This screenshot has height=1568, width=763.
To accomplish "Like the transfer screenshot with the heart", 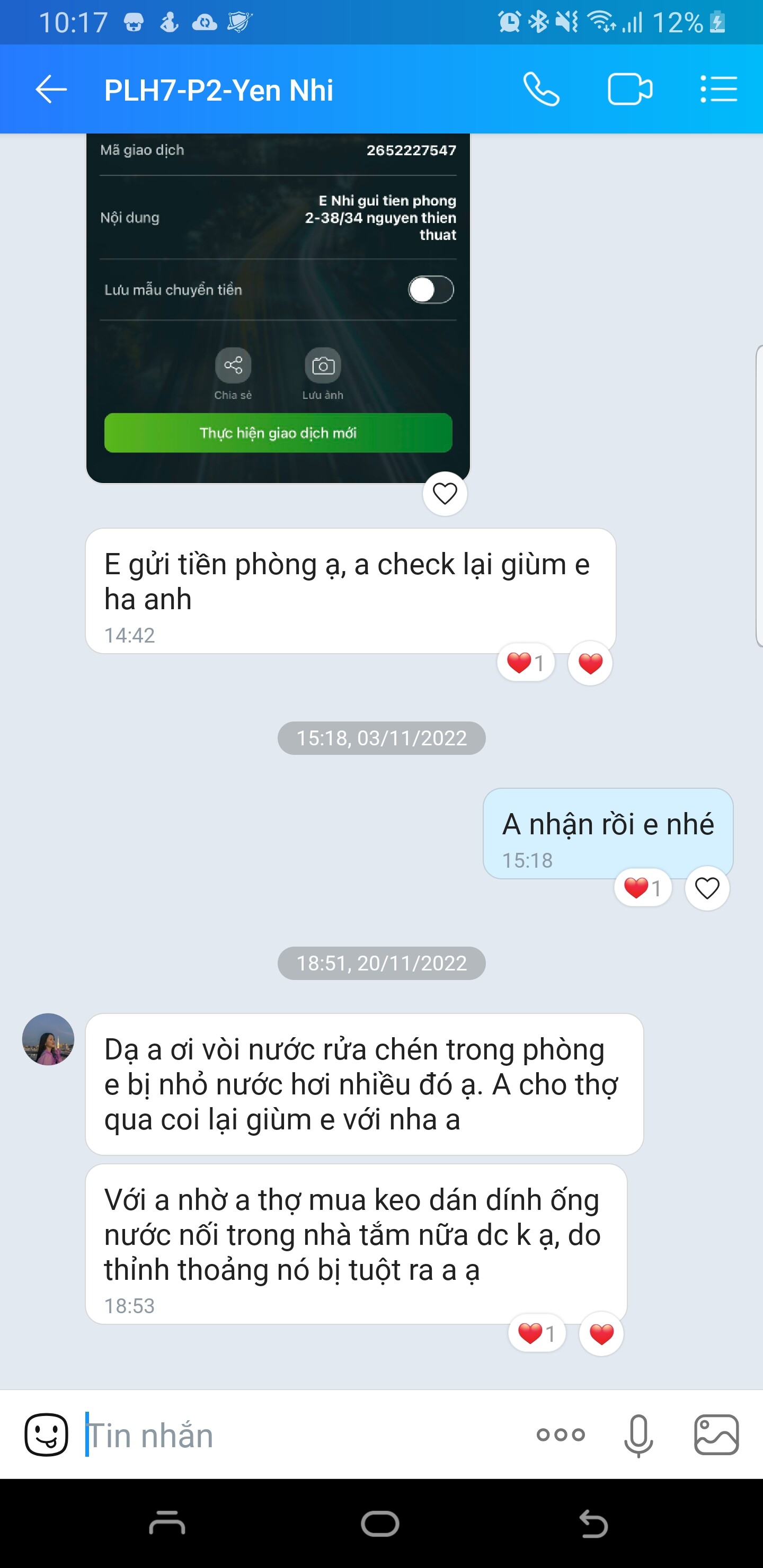I will [x=445, y=493].
